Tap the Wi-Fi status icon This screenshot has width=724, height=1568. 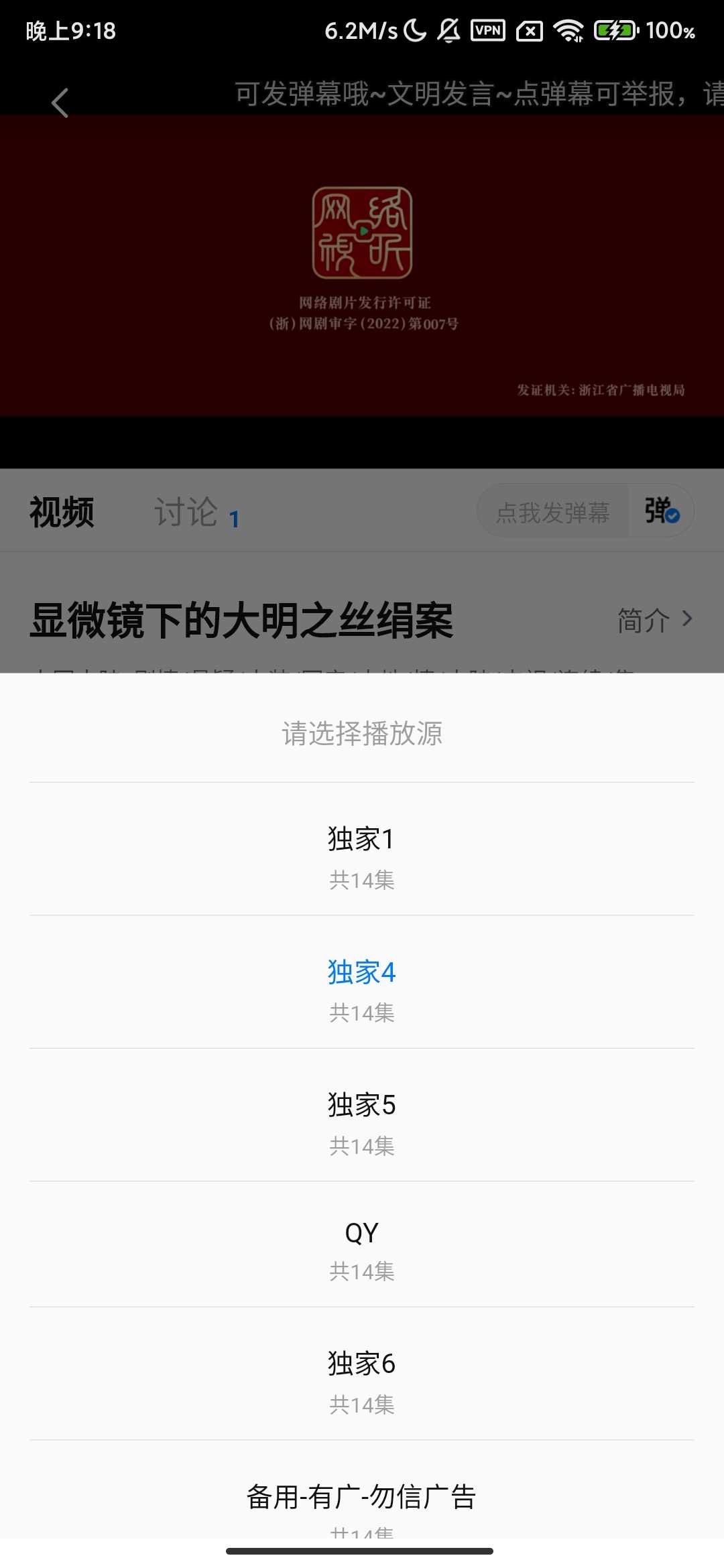pyautogui.click(x=568, y=30)
